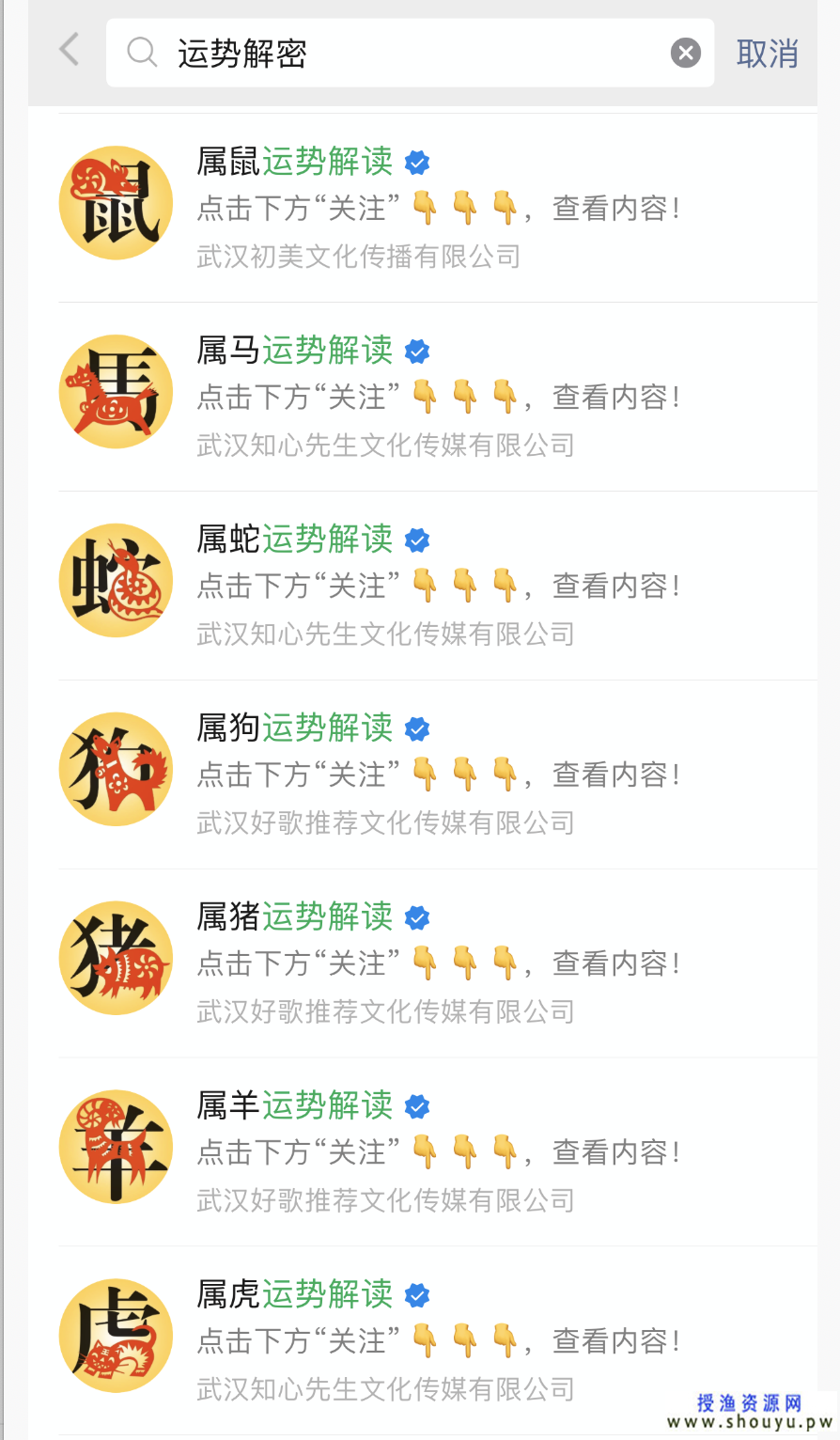Go back using the top-left arrow

(69, 50)
